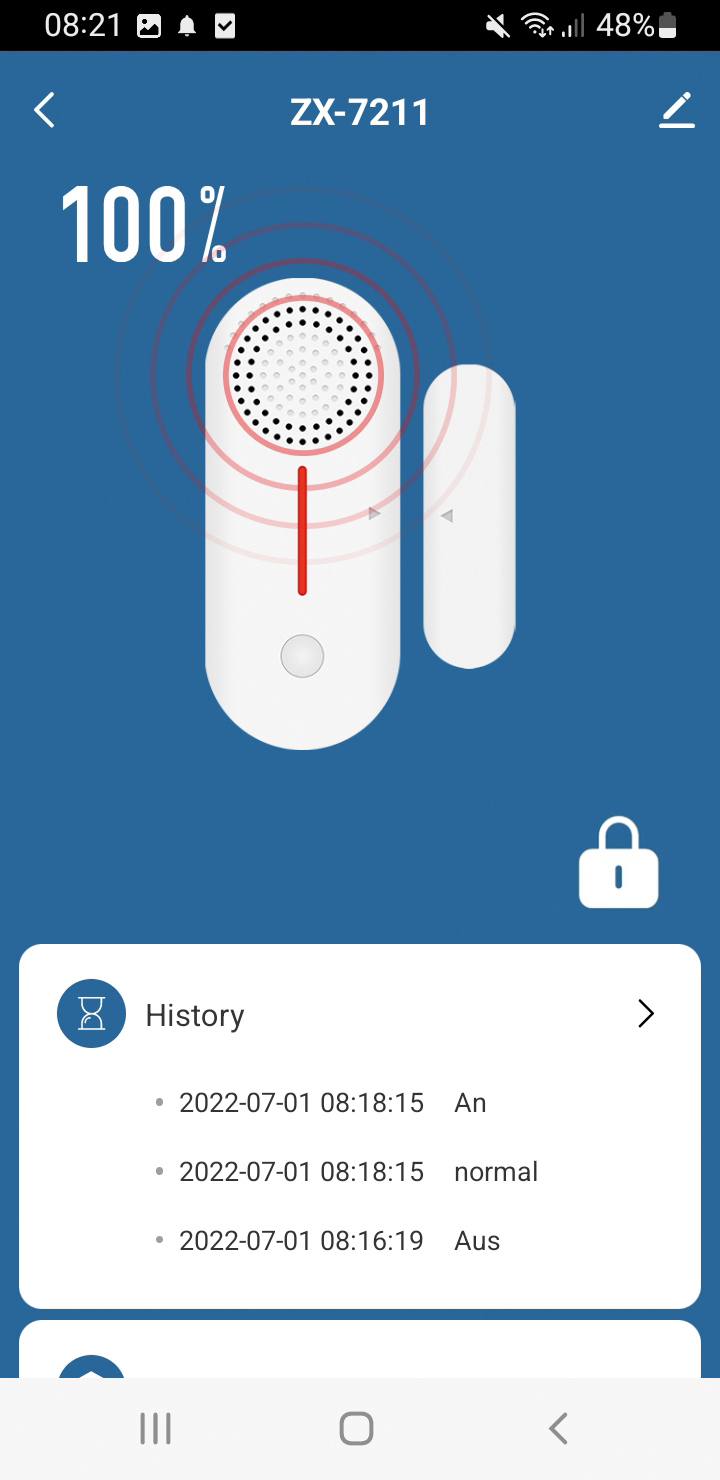Open the full History list
720x1480 pixels.
pyautogui.click(x=646, y=1014)
